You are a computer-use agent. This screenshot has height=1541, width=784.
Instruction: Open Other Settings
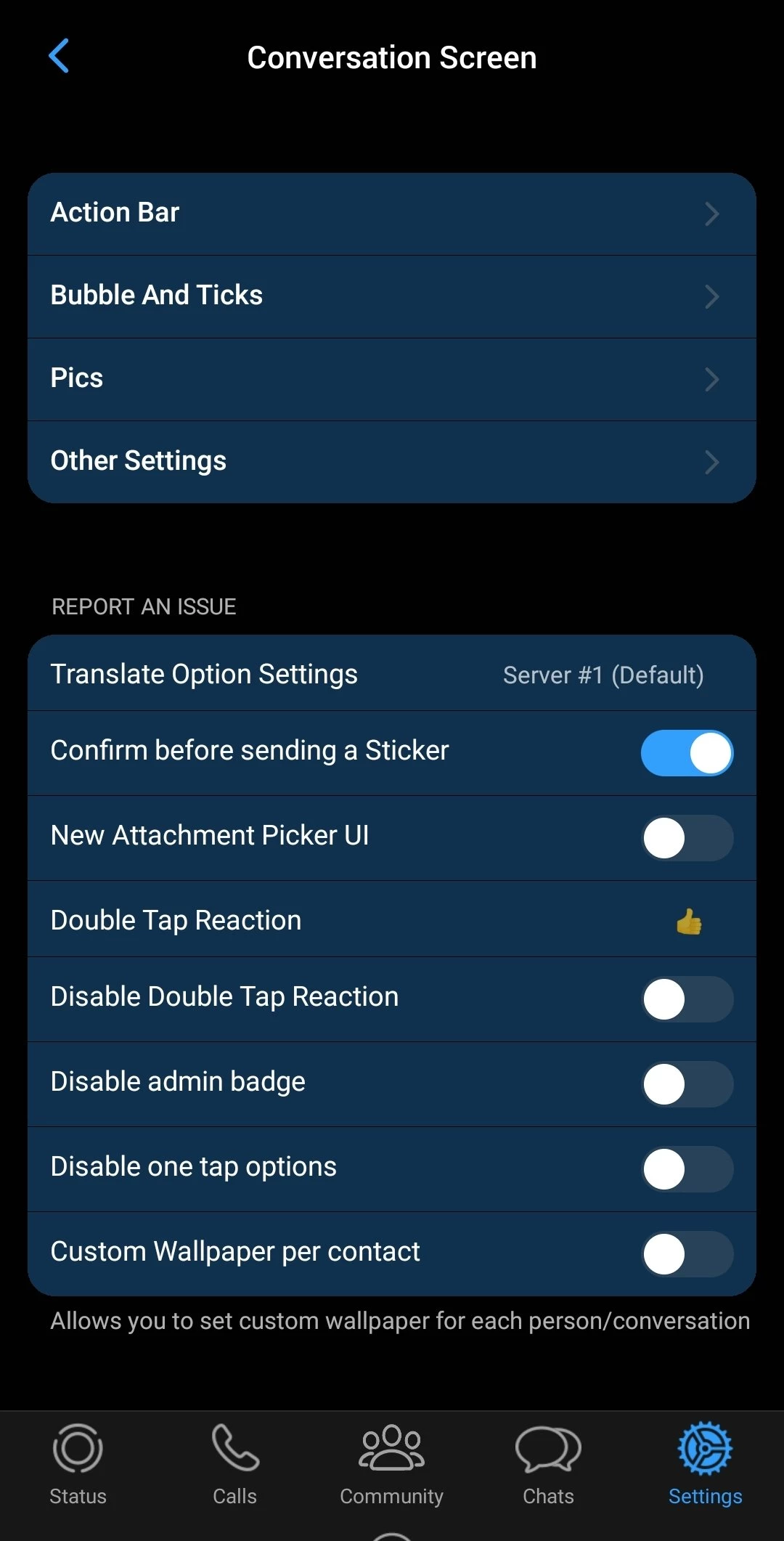click(x=392, y=462)
